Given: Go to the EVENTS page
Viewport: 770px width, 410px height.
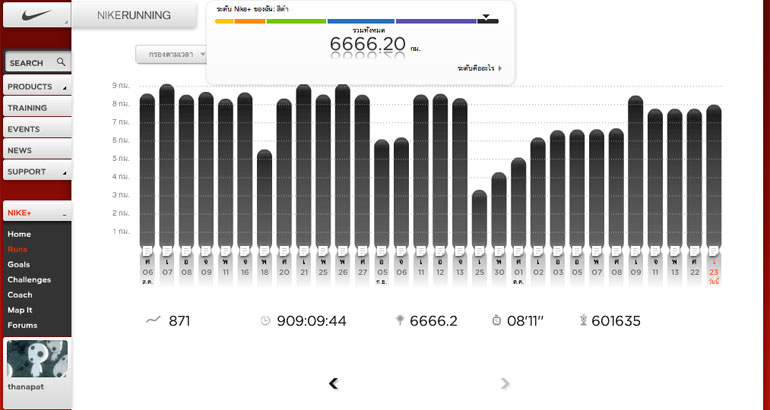Looking at the screenshot, I should [36, 129].
